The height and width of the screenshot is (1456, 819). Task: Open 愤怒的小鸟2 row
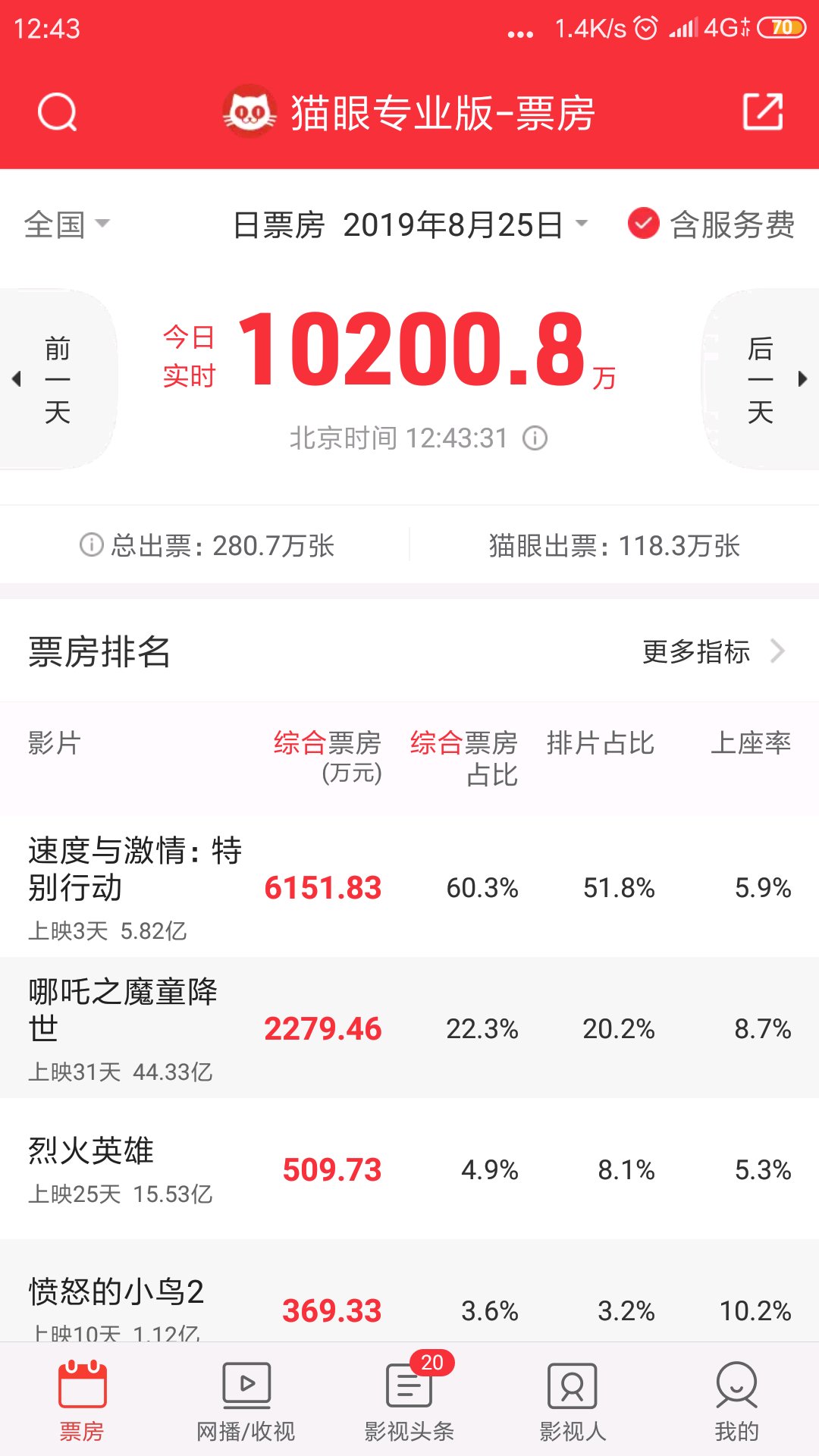pos(409,1291)
